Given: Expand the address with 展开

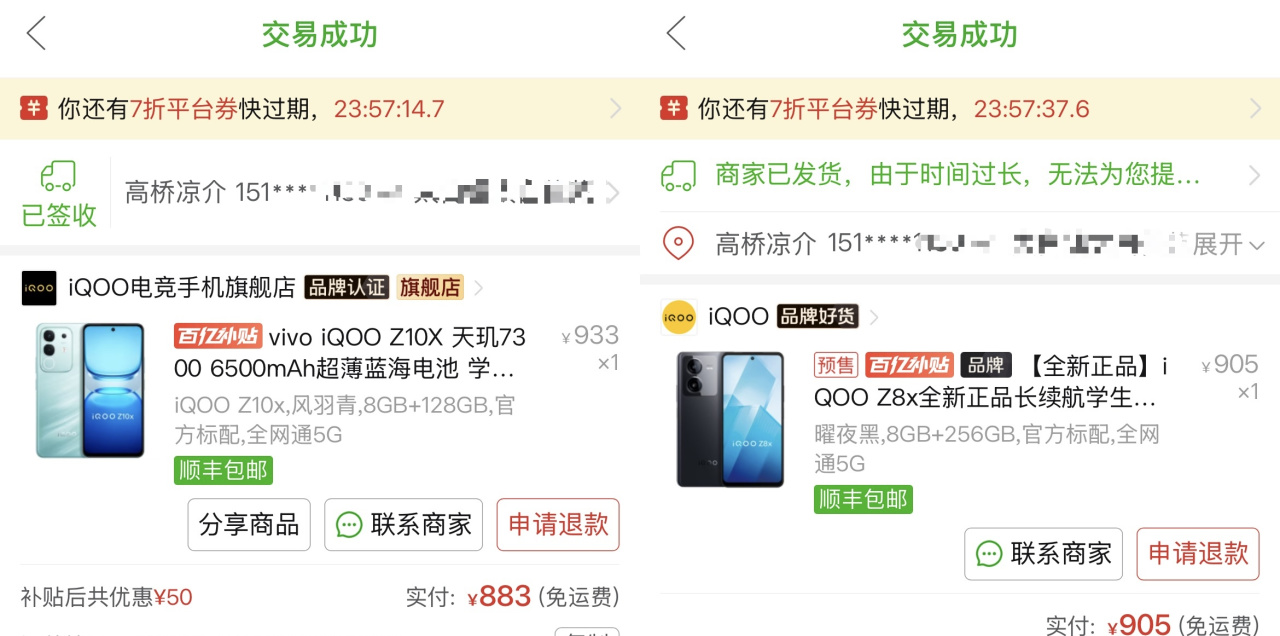Looking at the screenshot, I should click(x=1228, y=243).
